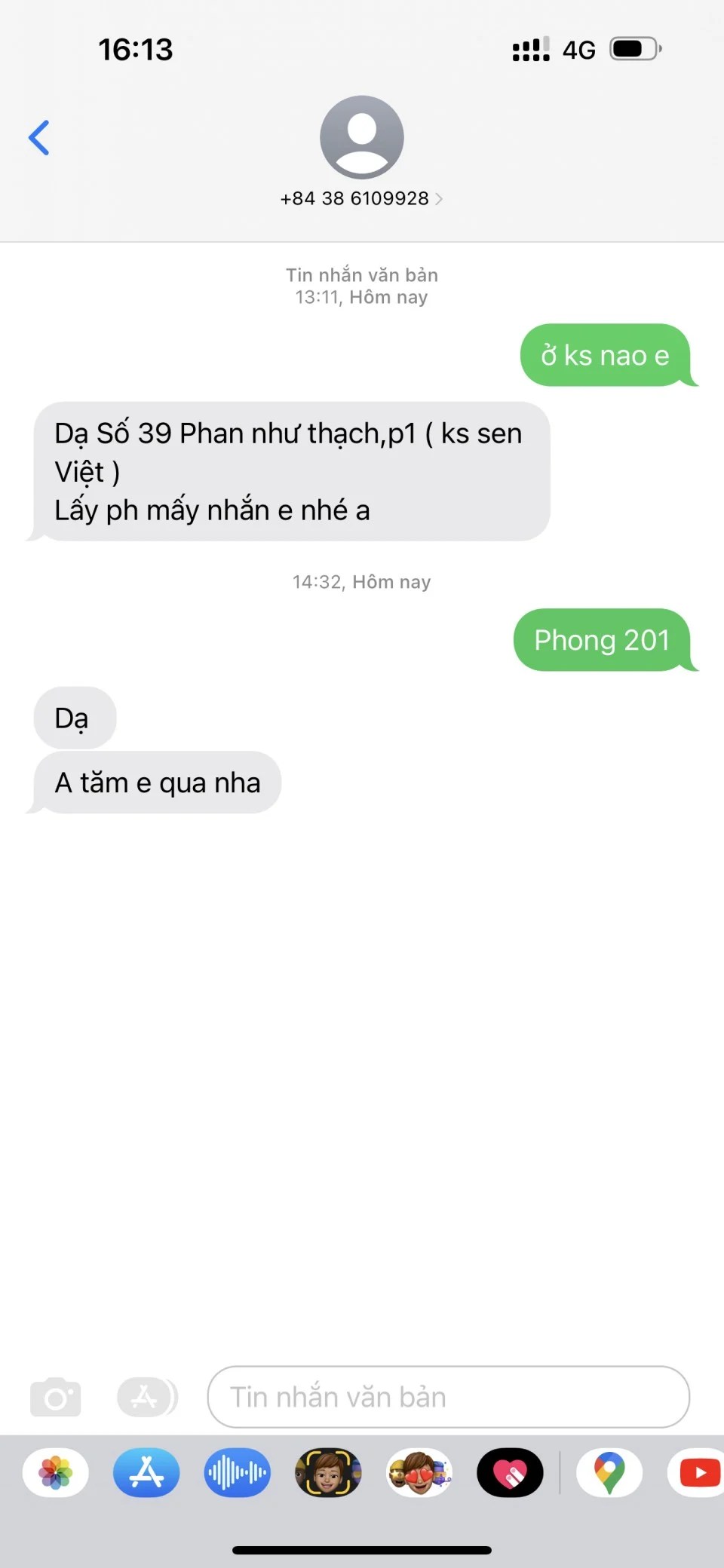The width and height of the screenshot is (724, 1568).
Task: Toggle the iMessage apps drawer button
Action: tap(147, 1397)
